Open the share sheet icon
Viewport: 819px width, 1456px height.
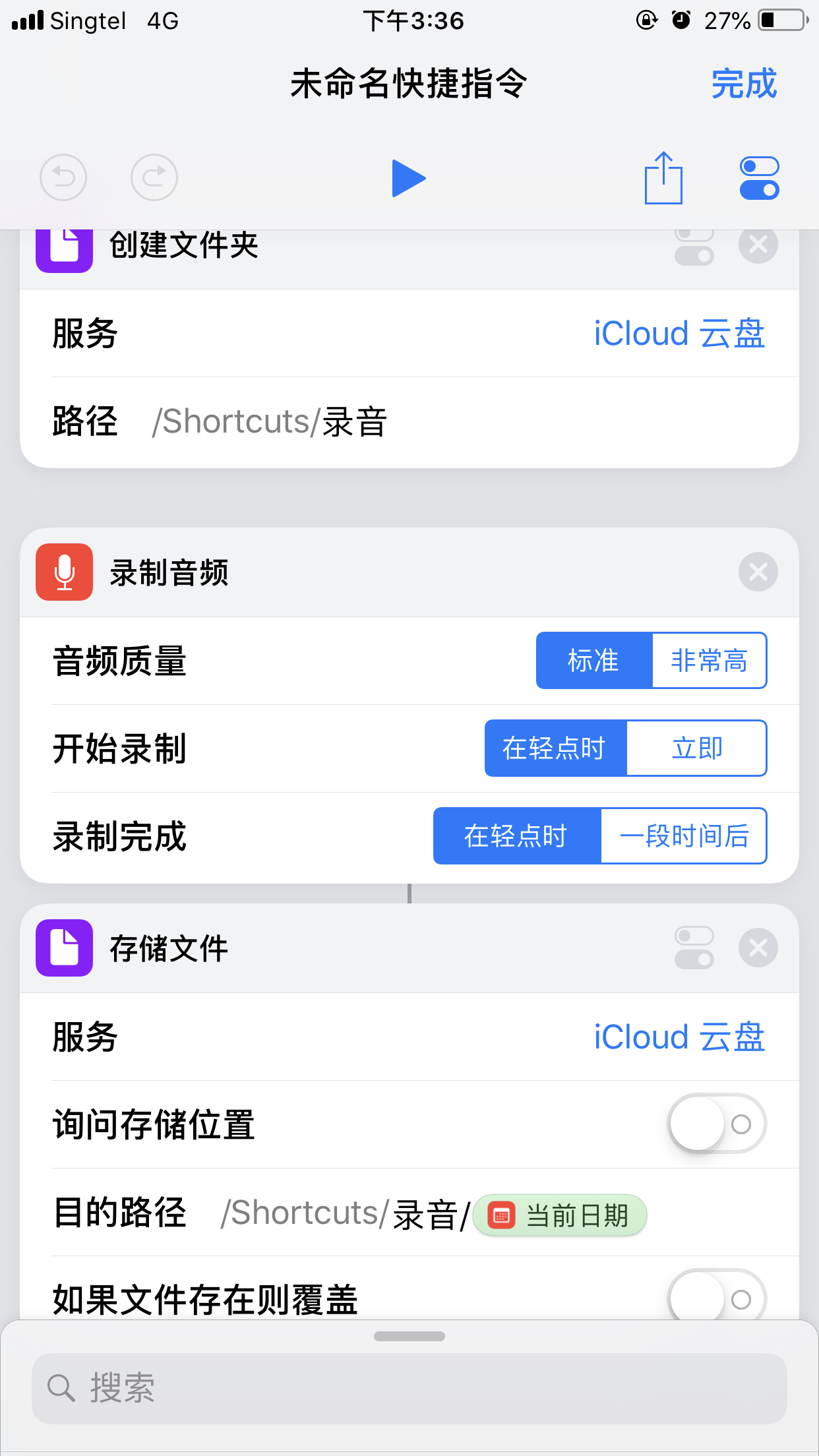pyautogui.click(x=663, y=178)
